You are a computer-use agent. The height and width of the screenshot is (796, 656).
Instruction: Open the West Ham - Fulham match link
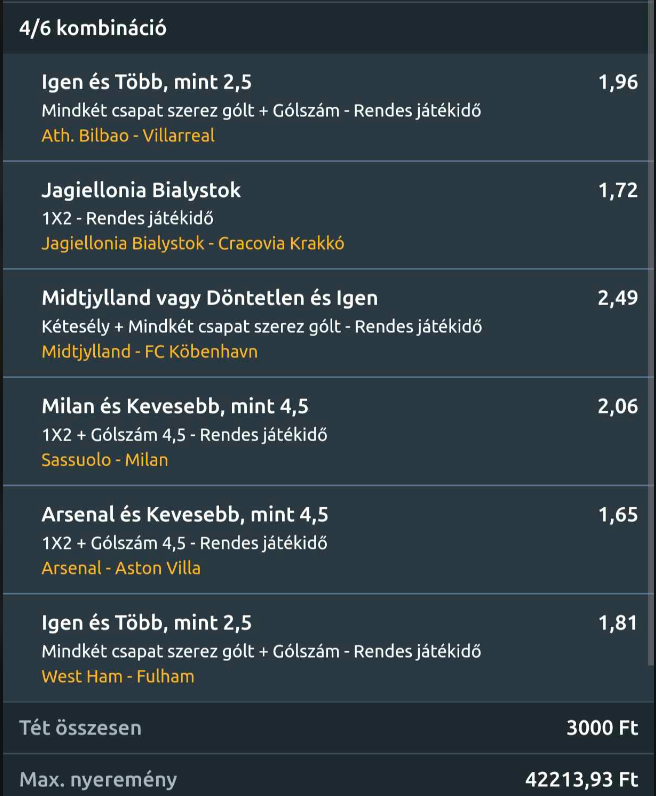point(118,676)
